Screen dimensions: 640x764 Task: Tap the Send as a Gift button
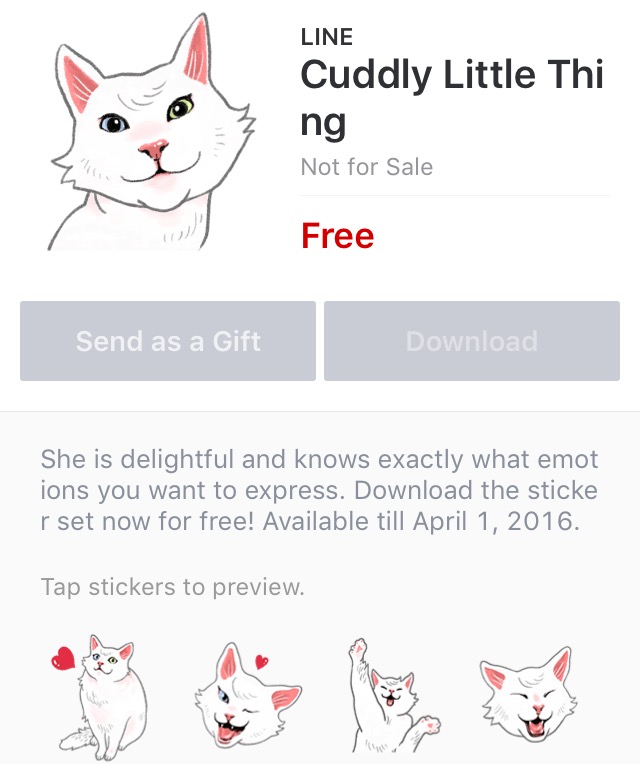pyautogui.click(x=168, y=341)
